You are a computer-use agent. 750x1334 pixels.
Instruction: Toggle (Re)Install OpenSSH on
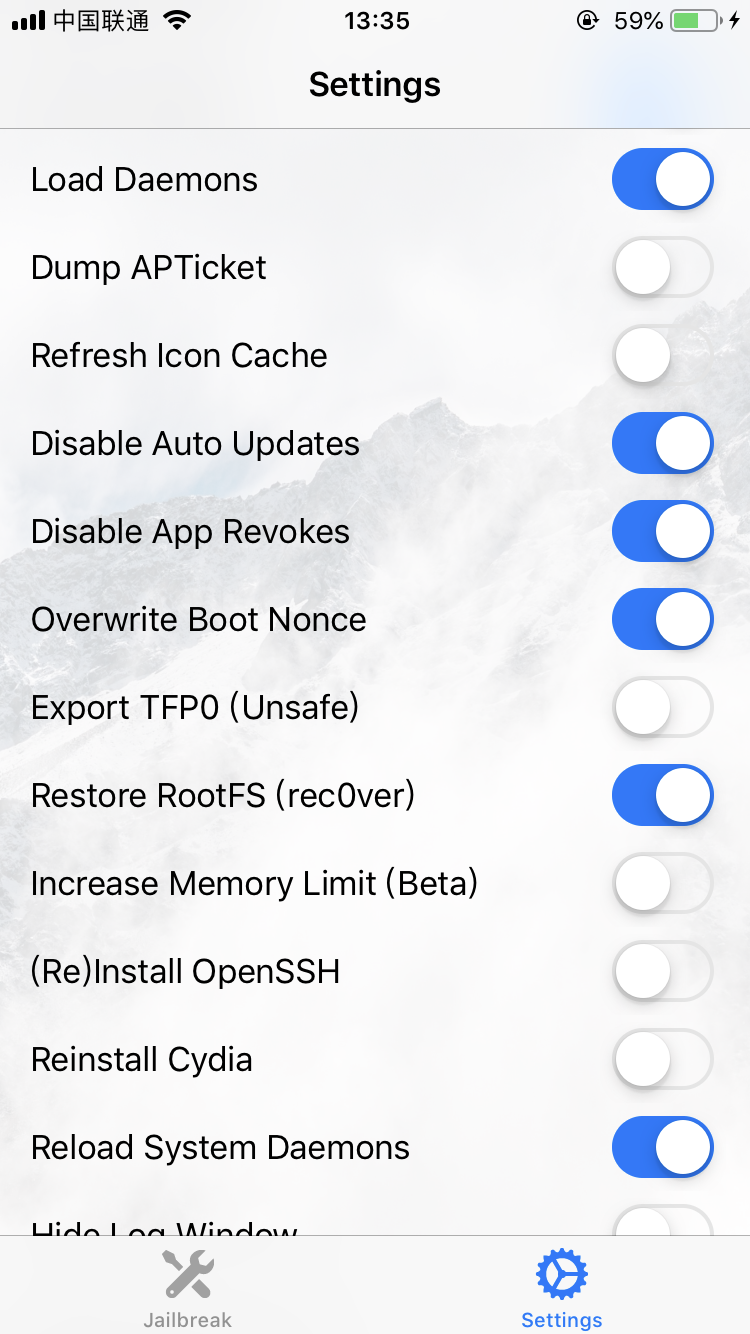663,971
